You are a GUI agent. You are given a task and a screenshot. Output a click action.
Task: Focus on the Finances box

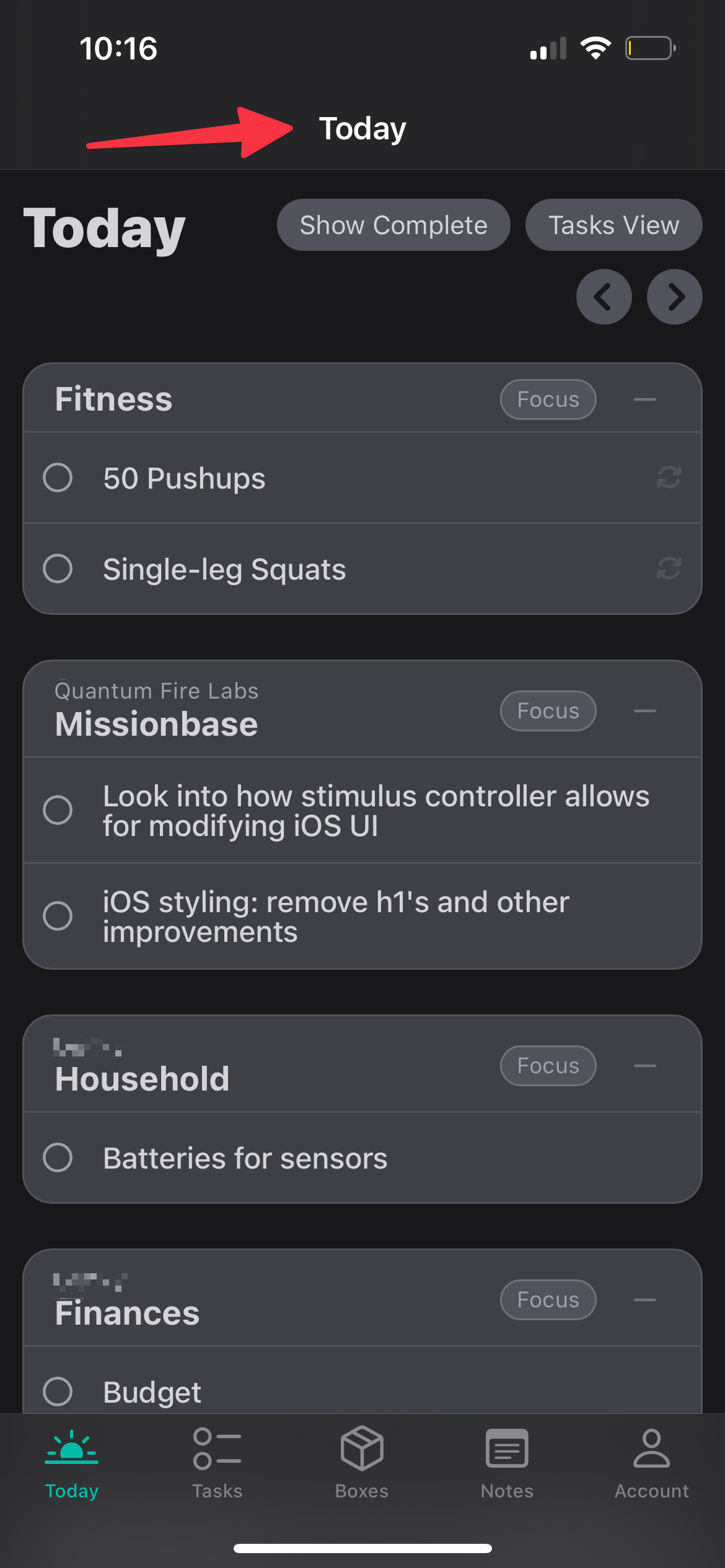[548, 1300]
